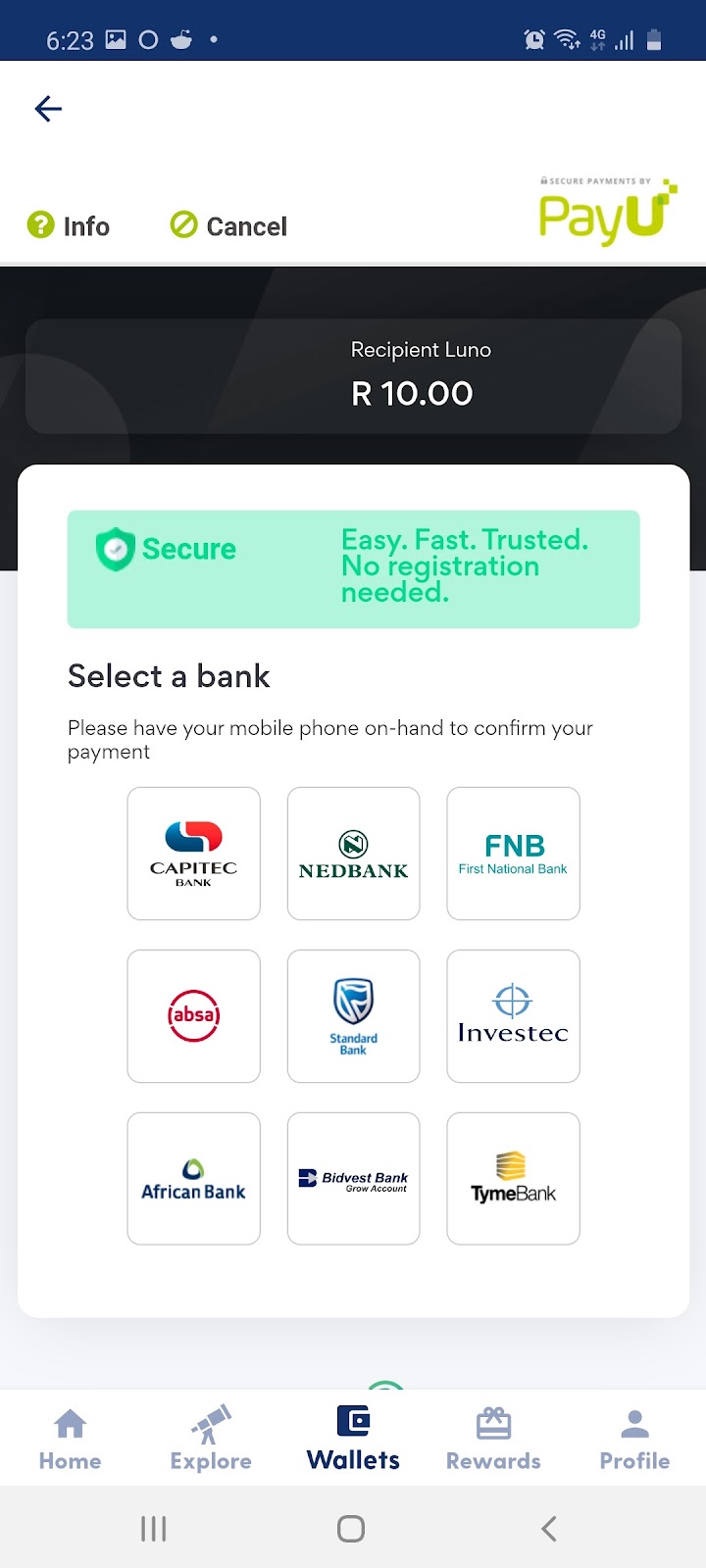
Task: Choose Nedbank as your bank
Action: (353, 854)
